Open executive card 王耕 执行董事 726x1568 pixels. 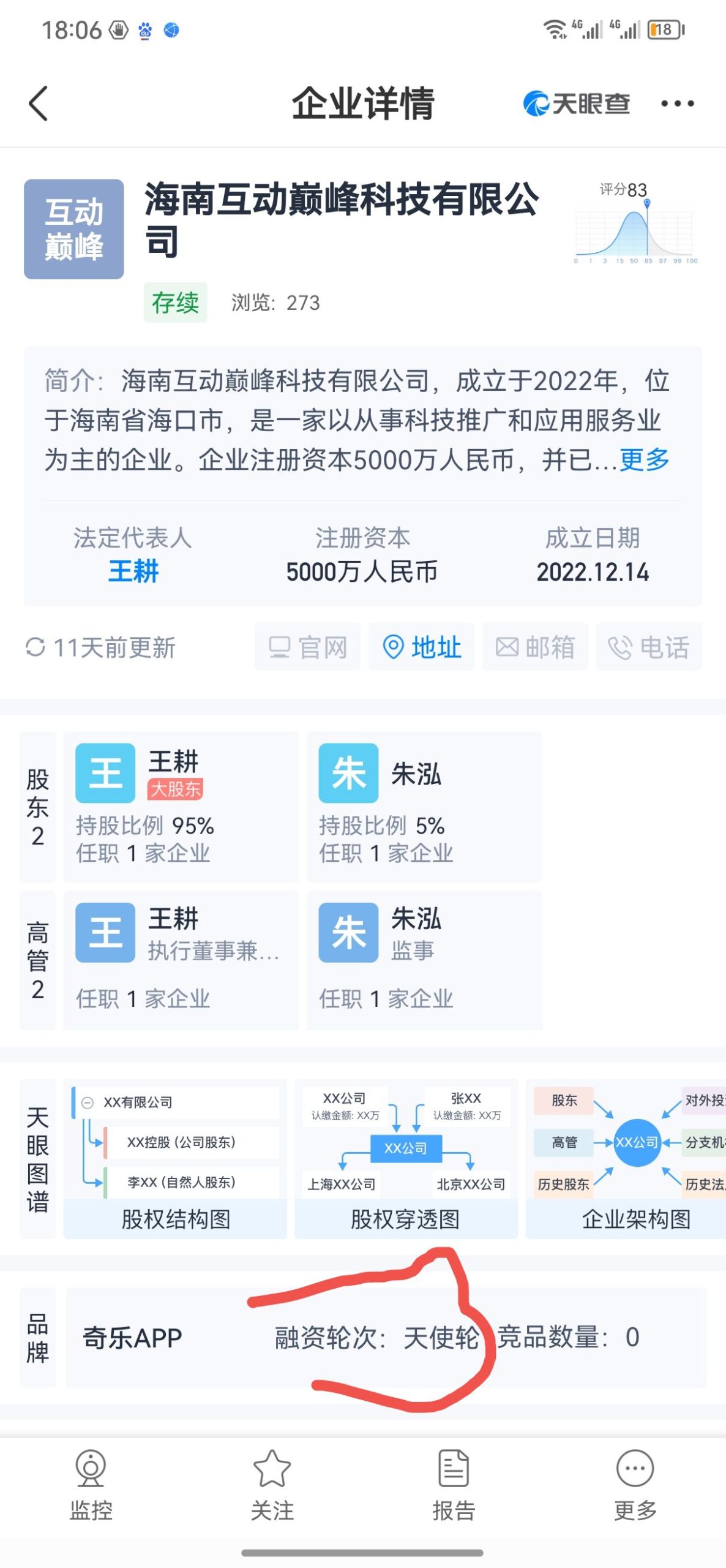pos(181,960)
